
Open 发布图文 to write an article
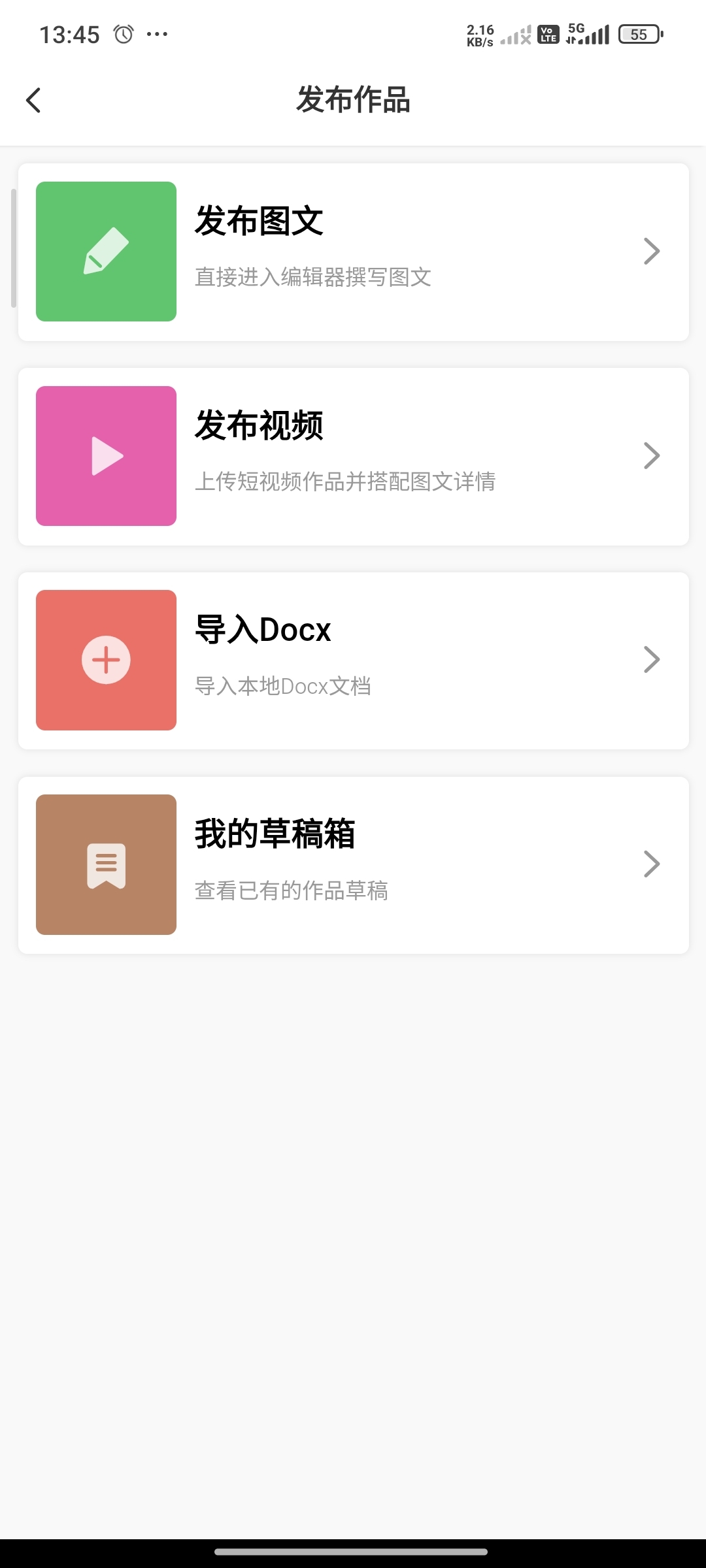pos(353,252)
